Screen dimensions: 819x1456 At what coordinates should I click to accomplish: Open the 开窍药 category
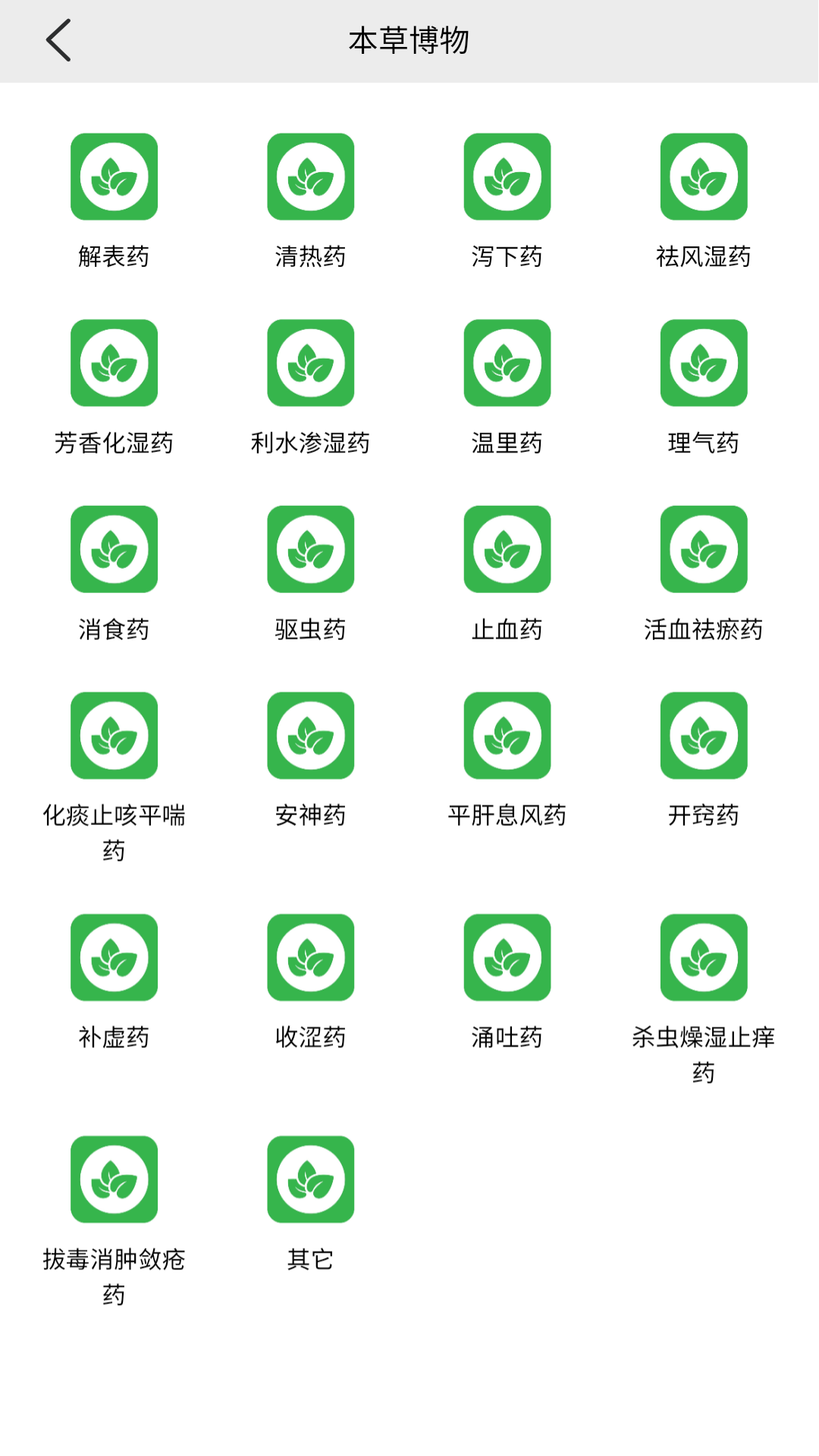coord(703,736)
